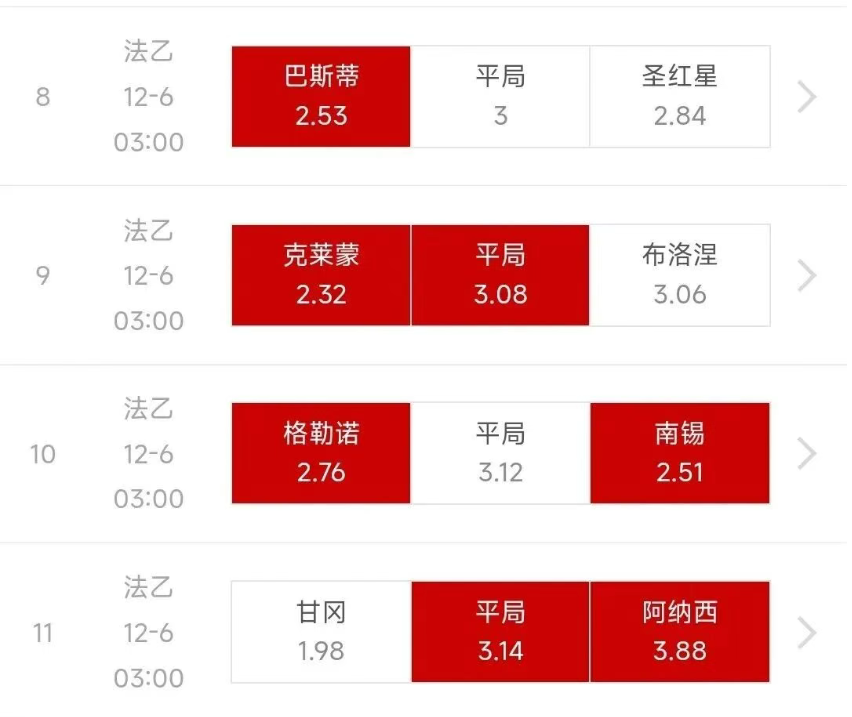This screenshot has height=717, width=852.
Task: Toggle off the 平局 3.14 selection
Action: click(x=500, y=632)
